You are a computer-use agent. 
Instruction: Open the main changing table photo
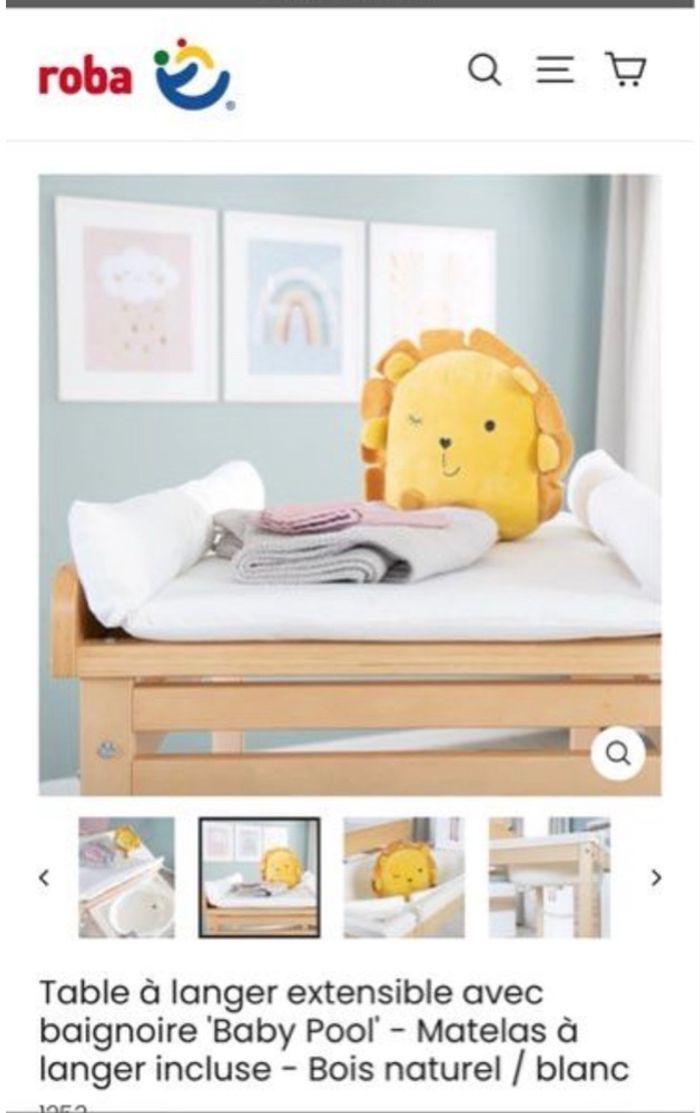(349, 485)
